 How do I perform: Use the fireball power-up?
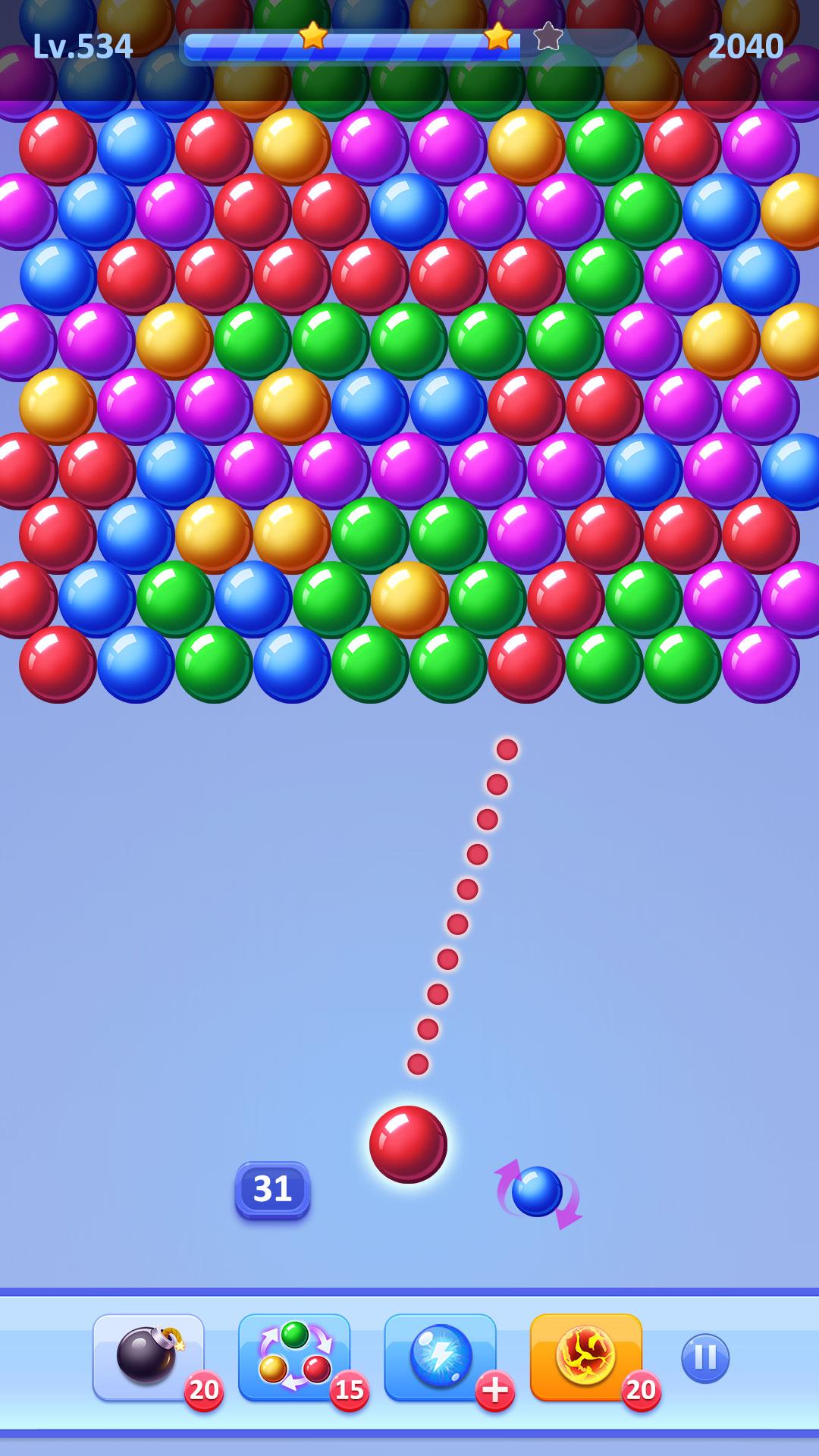pyautogui.click(x=585, y=1357)
